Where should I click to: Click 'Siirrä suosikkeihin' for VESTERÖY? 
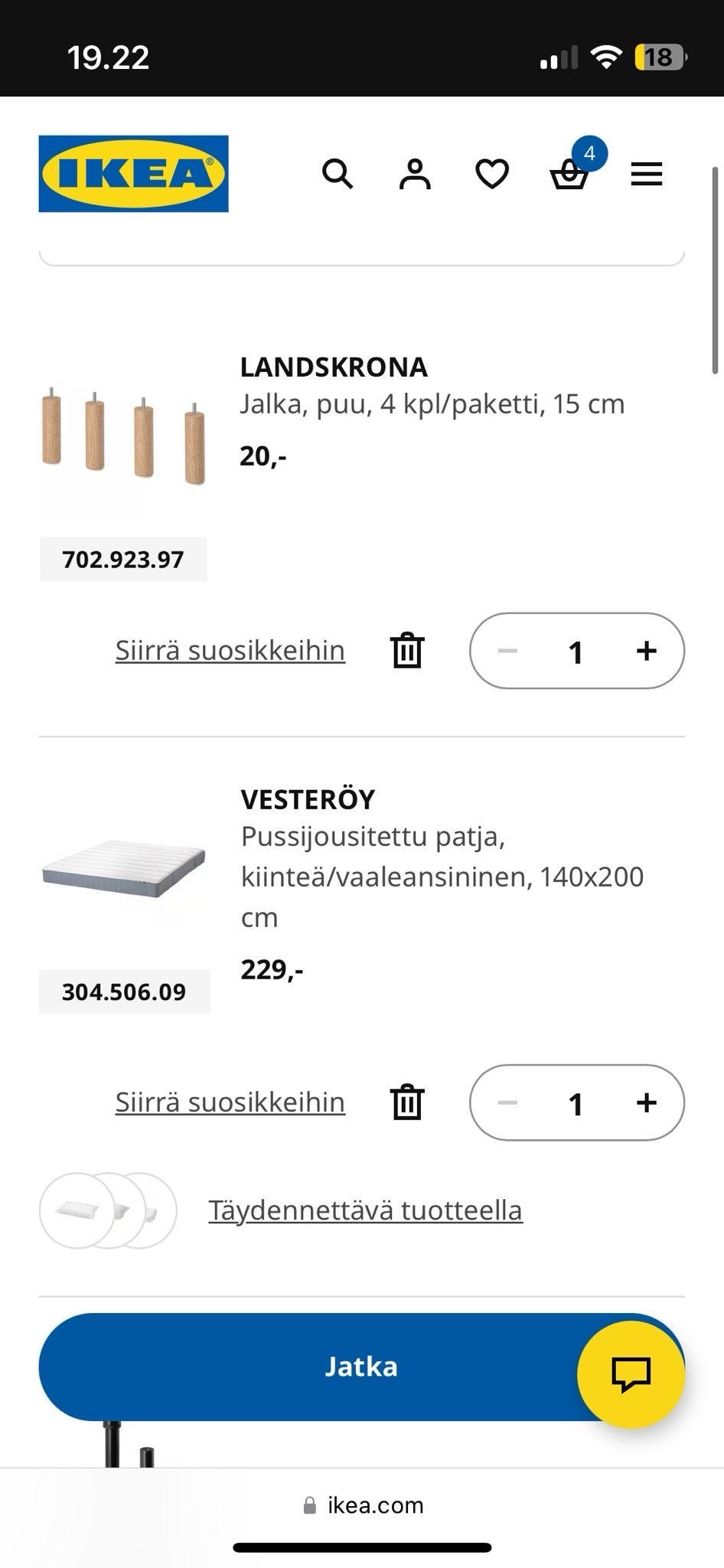tap(229, 1102)
